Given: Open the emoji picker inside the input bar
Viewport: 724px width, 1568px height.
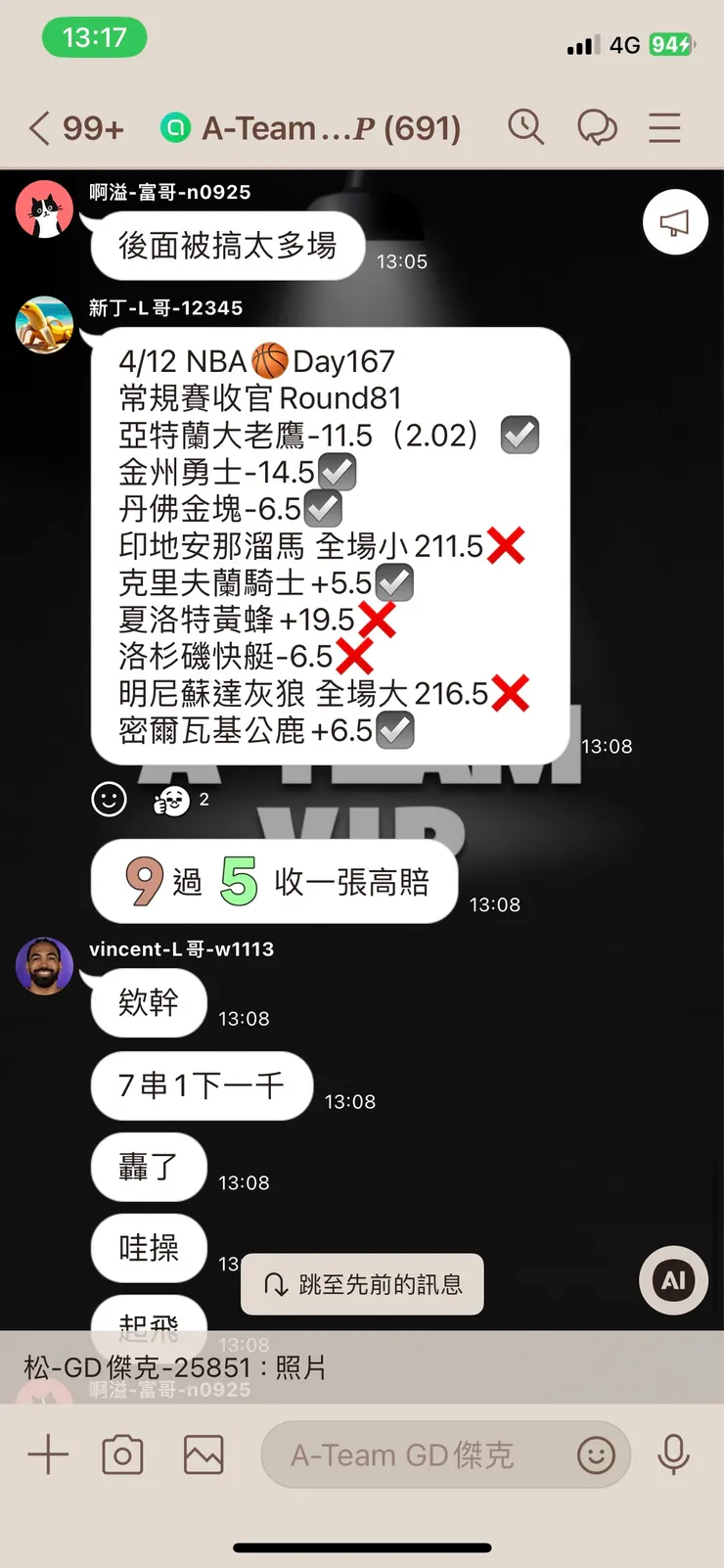Looking at the screenshot, I should tap(597, 1456).
